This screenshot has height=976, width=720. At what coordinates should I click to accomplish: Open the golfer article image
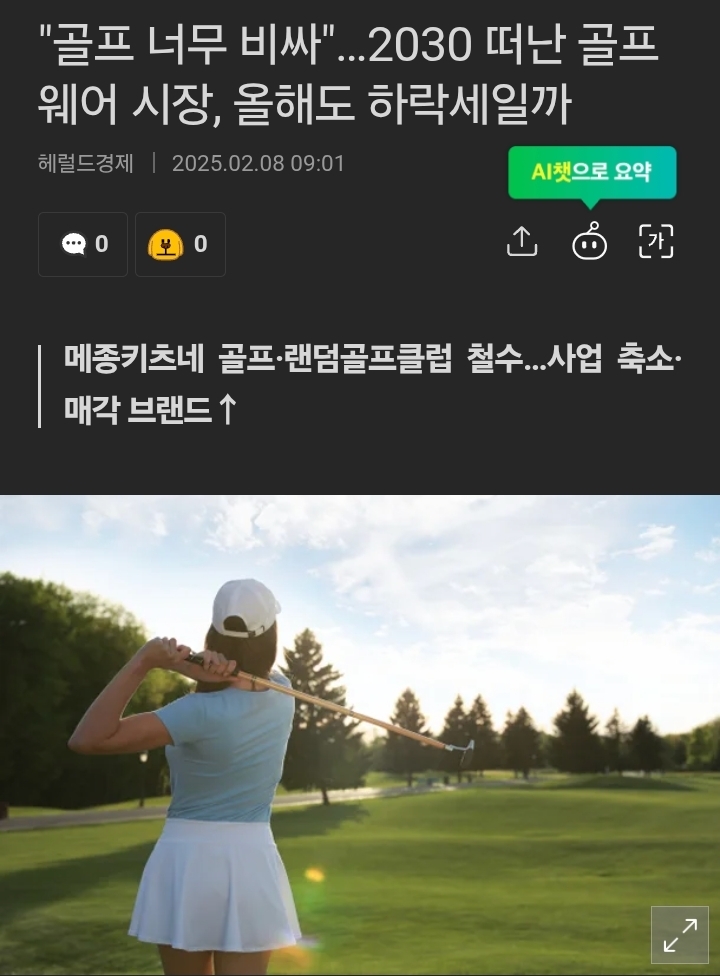[360, 735]
